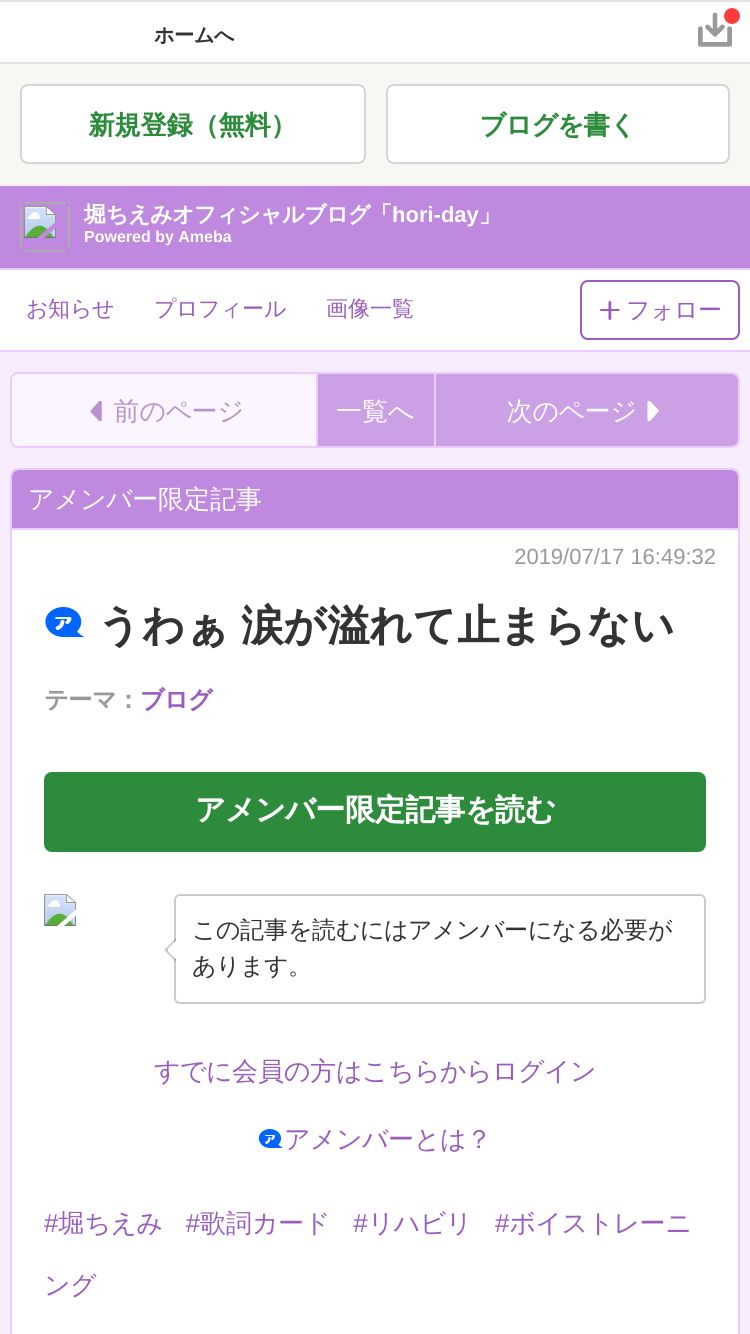Go to 前のページ
Image resolution: width=750 pixels, height=1334 pixels.
click(x=165, y=410)
